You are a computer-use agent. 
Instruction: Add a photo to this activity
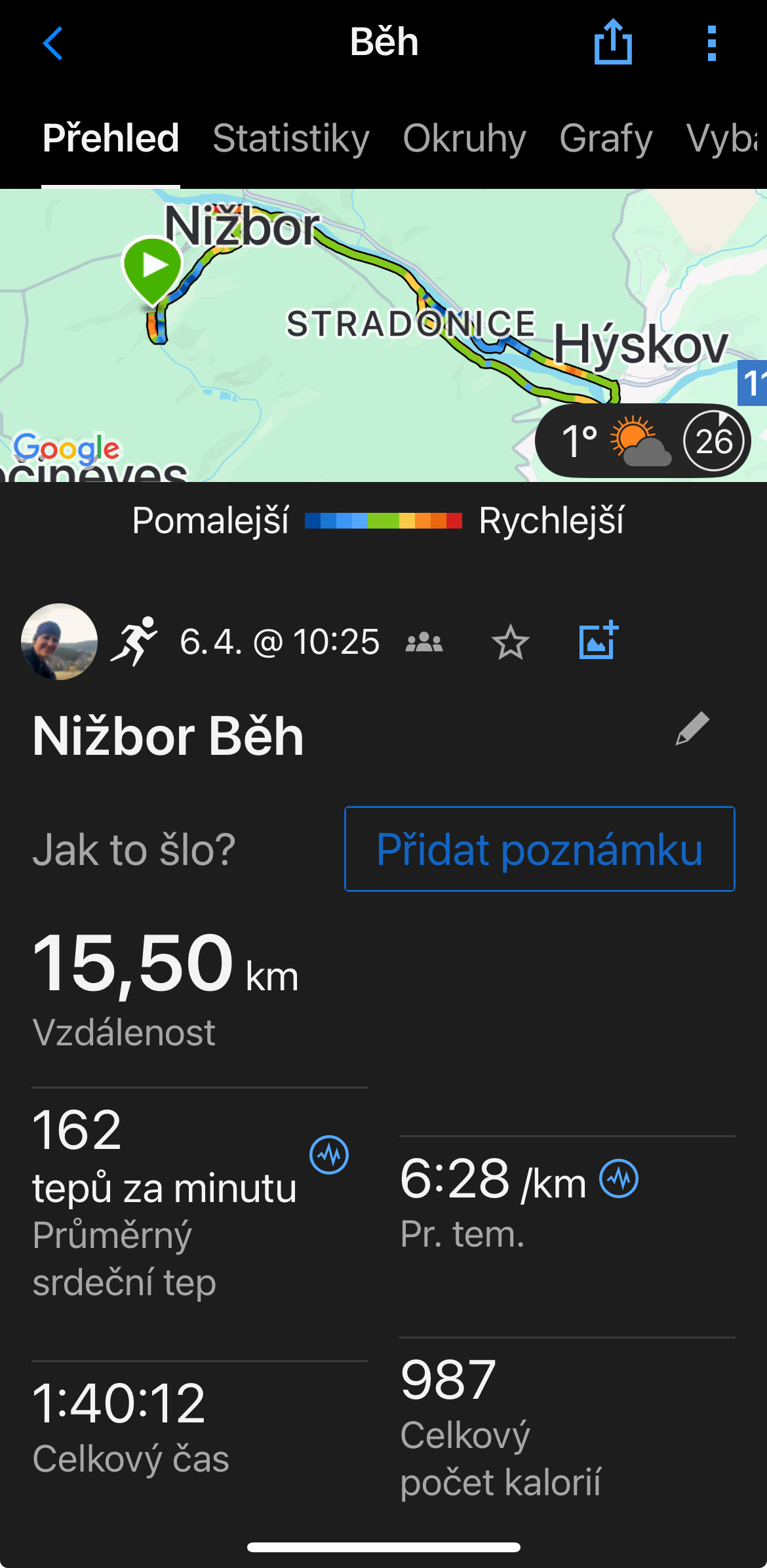tap(598, 640)
